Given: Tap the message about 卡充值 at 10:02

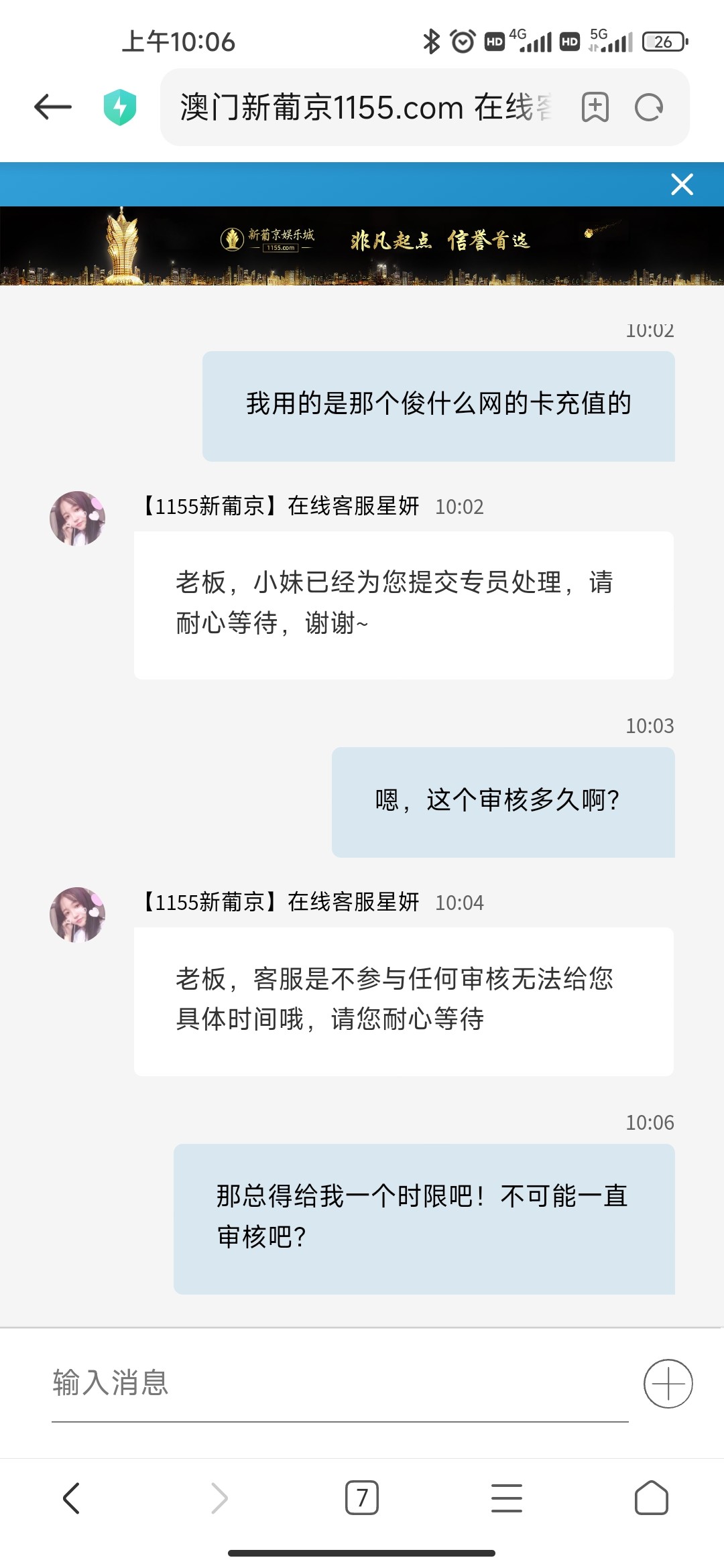Looking at the screenshot, I should click(438, 404).
